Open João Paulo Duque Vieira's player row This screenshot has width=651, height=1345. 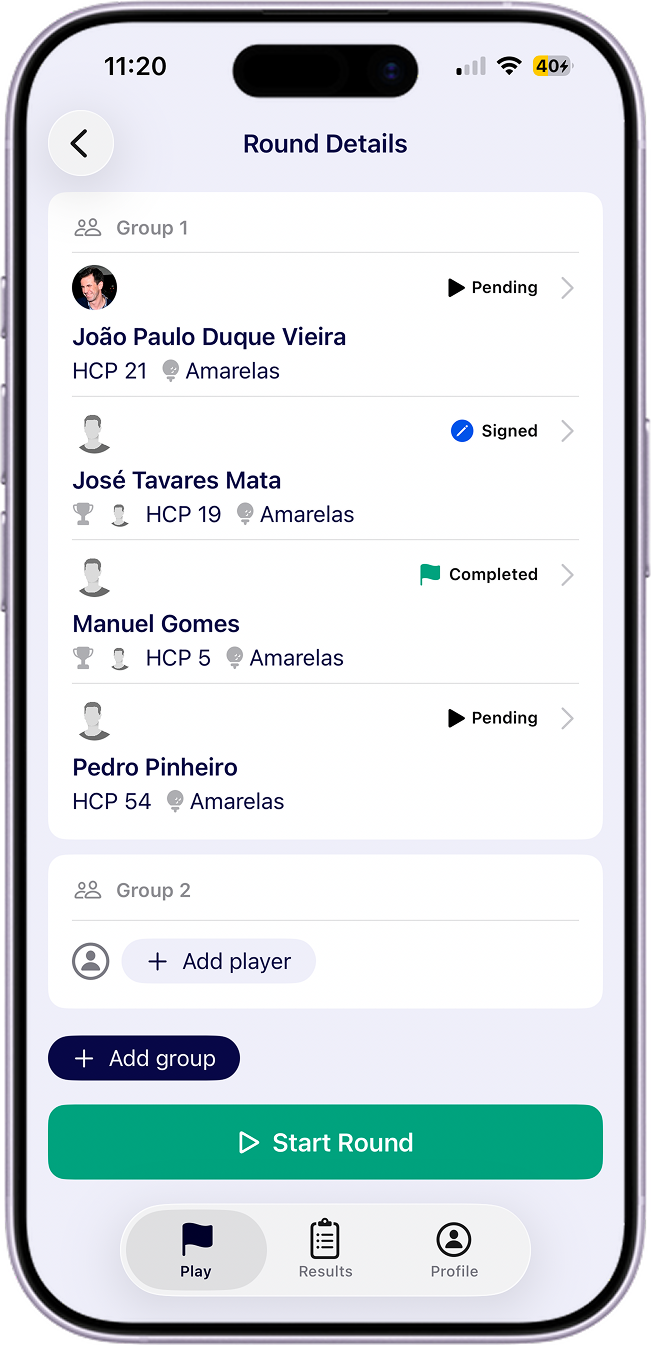(325, 325)
